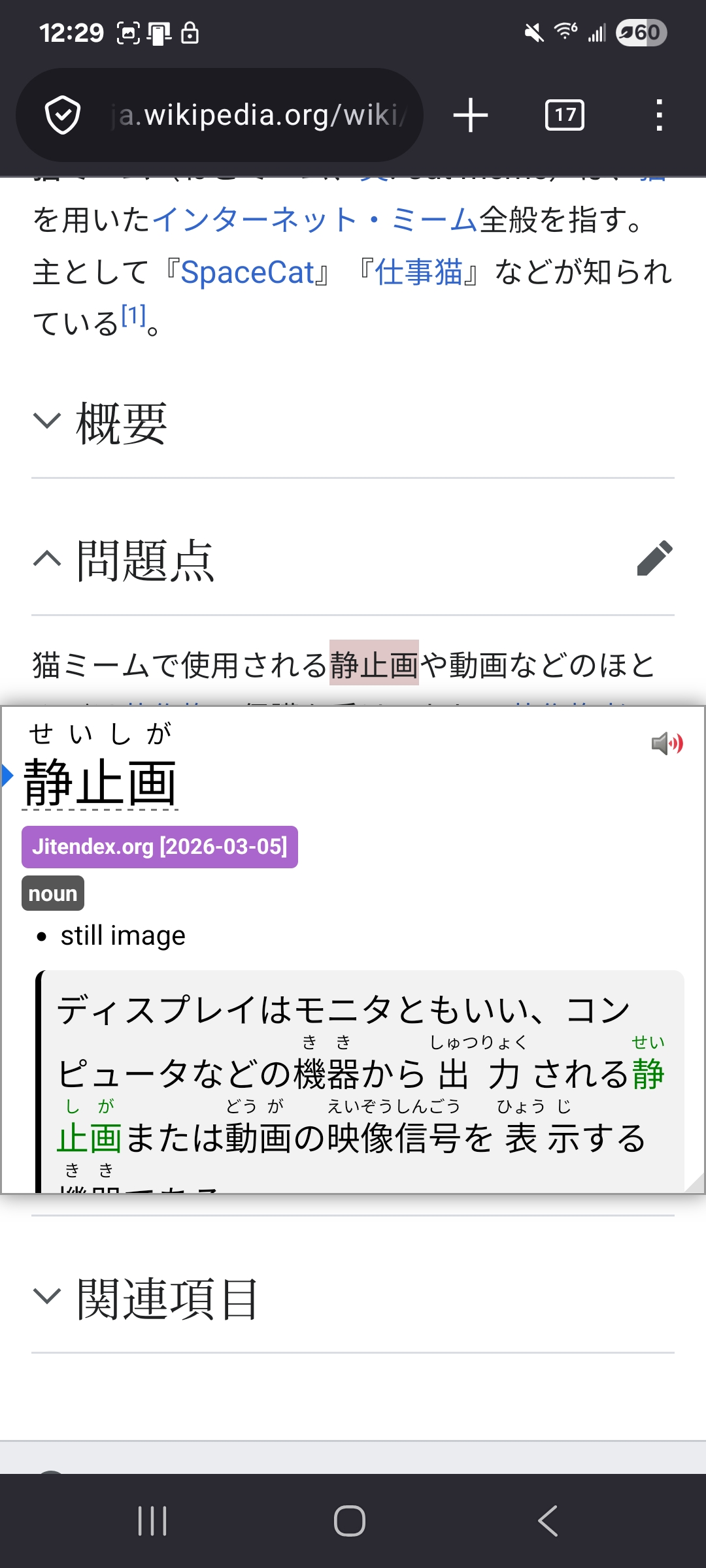Collapse the 問題点 section

tap(47, 559)
